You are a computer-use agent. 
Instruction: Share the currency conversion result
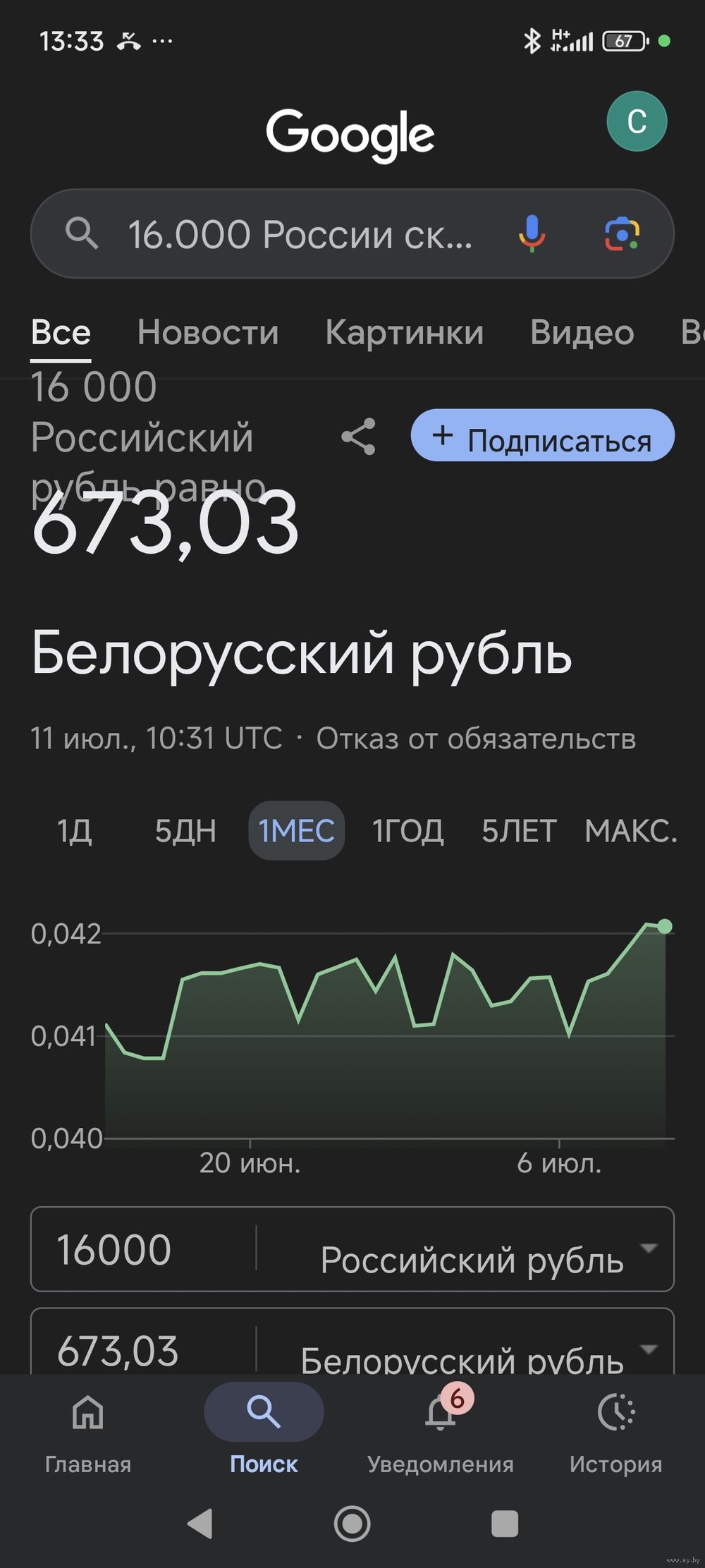click(x=358, y=437)
